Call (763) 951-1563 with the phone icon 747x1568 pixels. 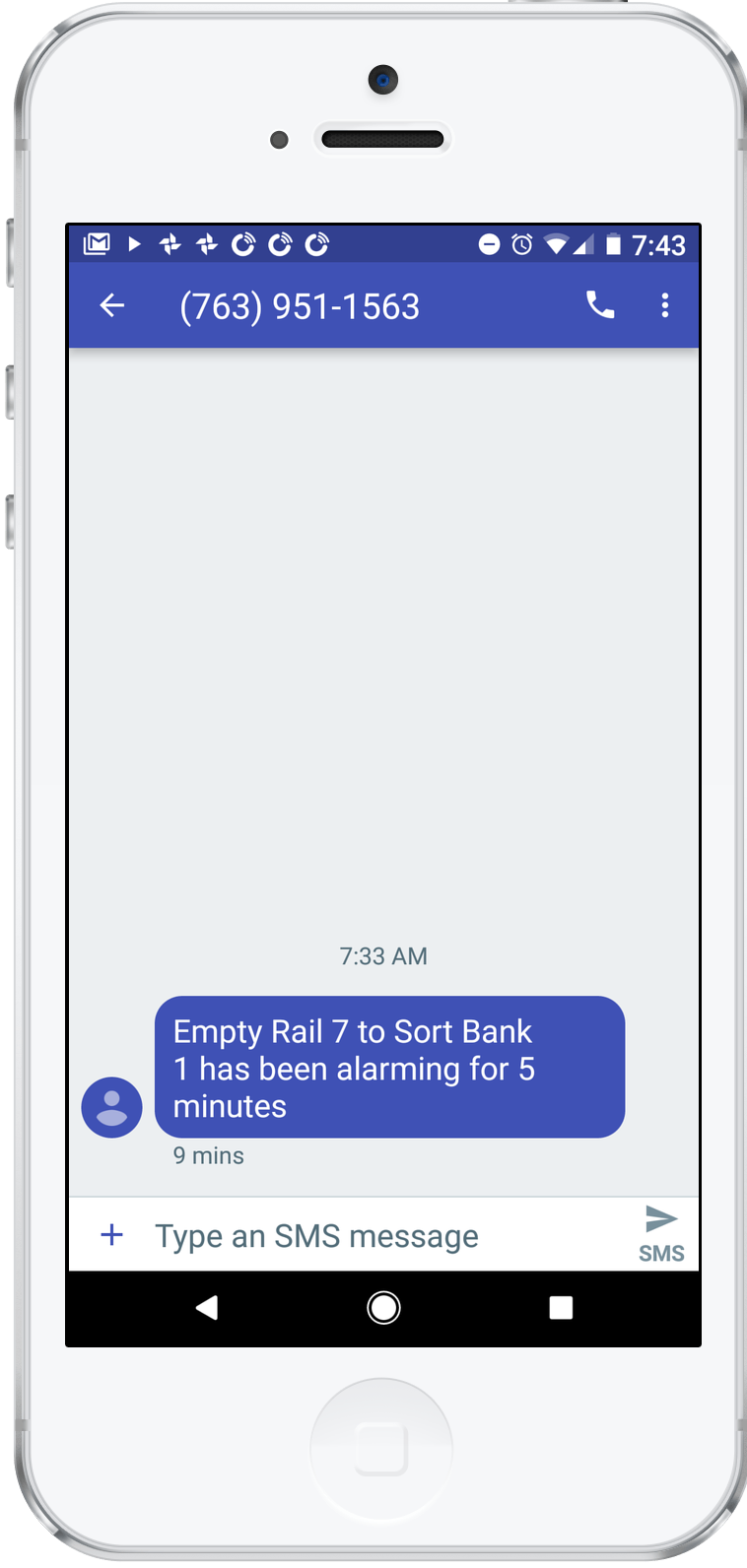click(x=600, y=305)
